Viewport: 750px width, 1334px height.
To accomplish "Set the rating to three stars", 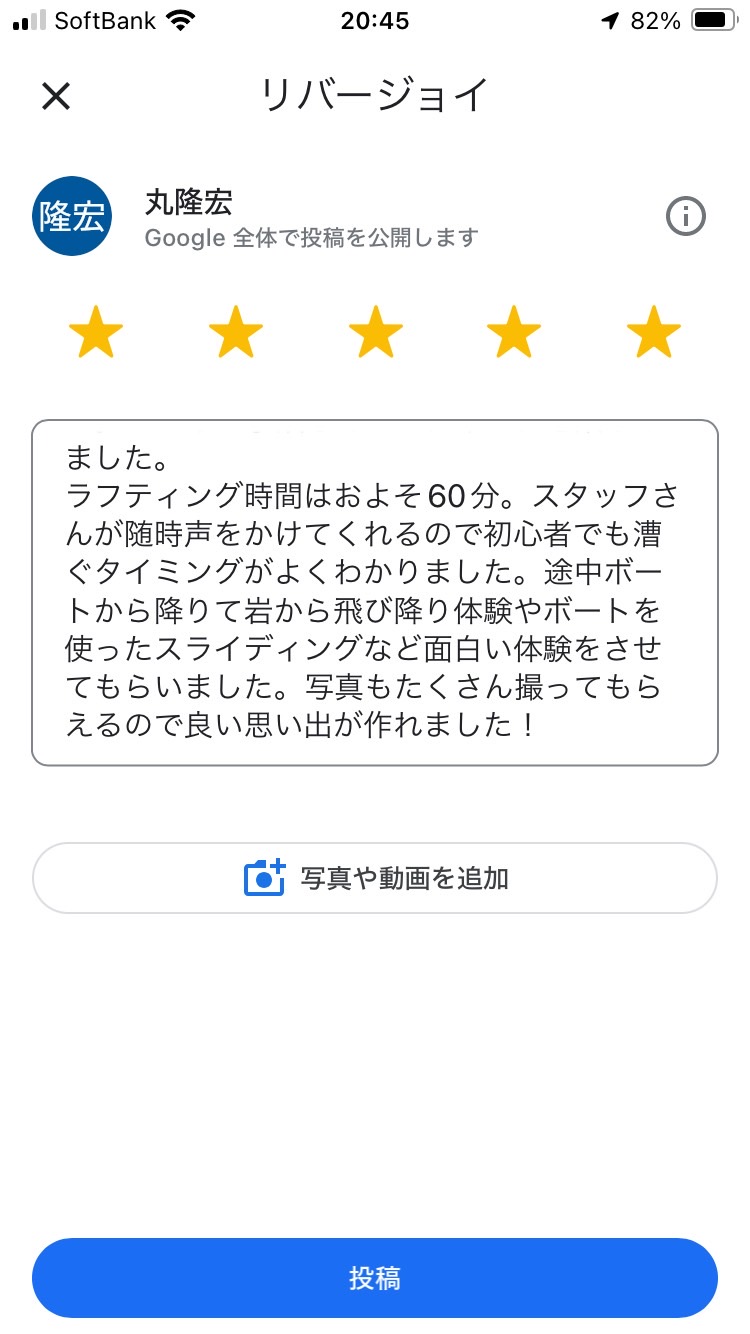I will point(375,333).
